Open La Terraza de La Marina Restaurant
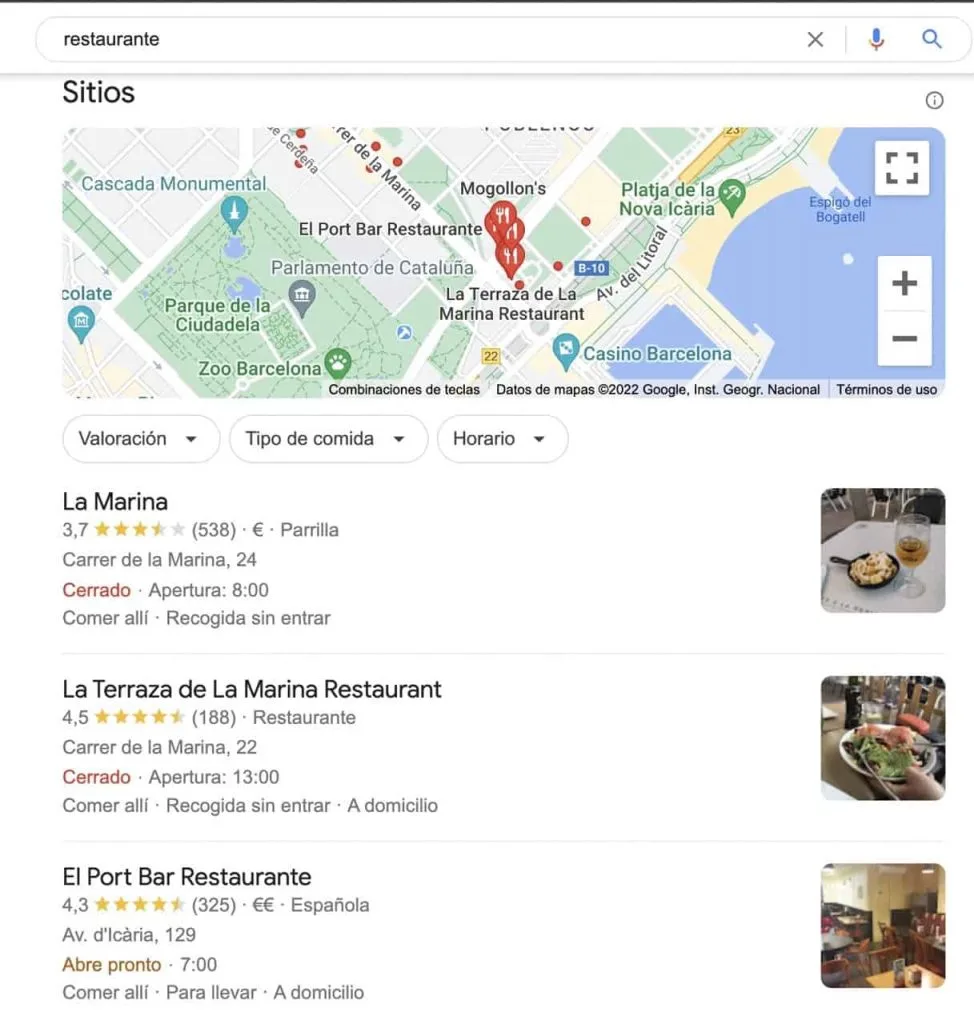Screen dimensions: 974x1024 coord(252,689)
